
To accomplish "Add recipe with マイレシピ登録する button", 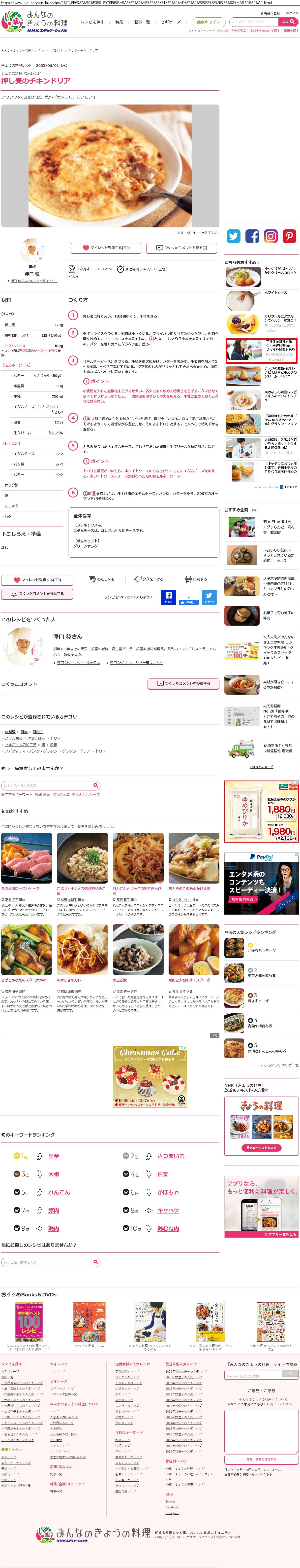I will point(106,248).
